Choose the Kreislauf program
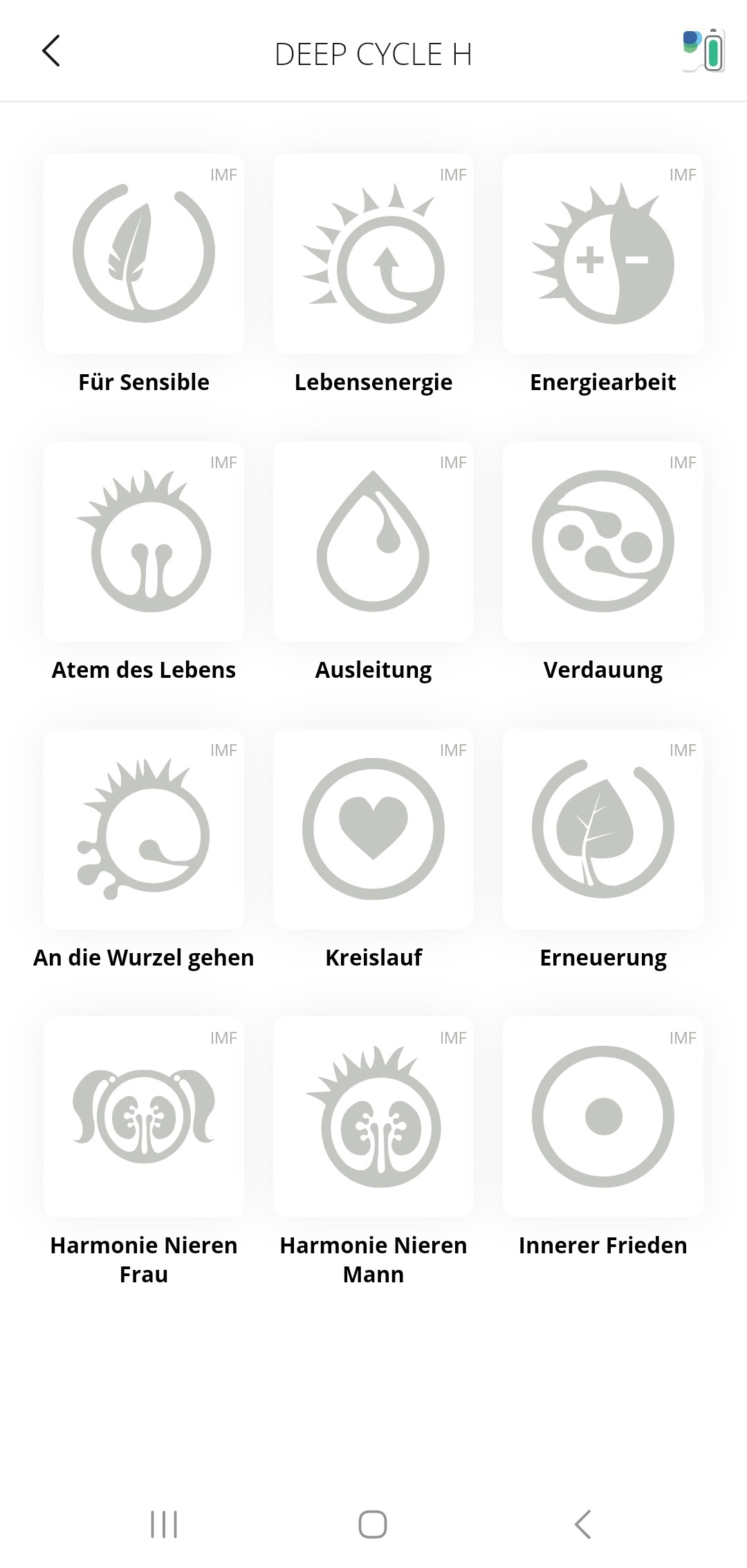Image resolution: width=747 pixels, height=1568 pixels. [x=373, y=829]
